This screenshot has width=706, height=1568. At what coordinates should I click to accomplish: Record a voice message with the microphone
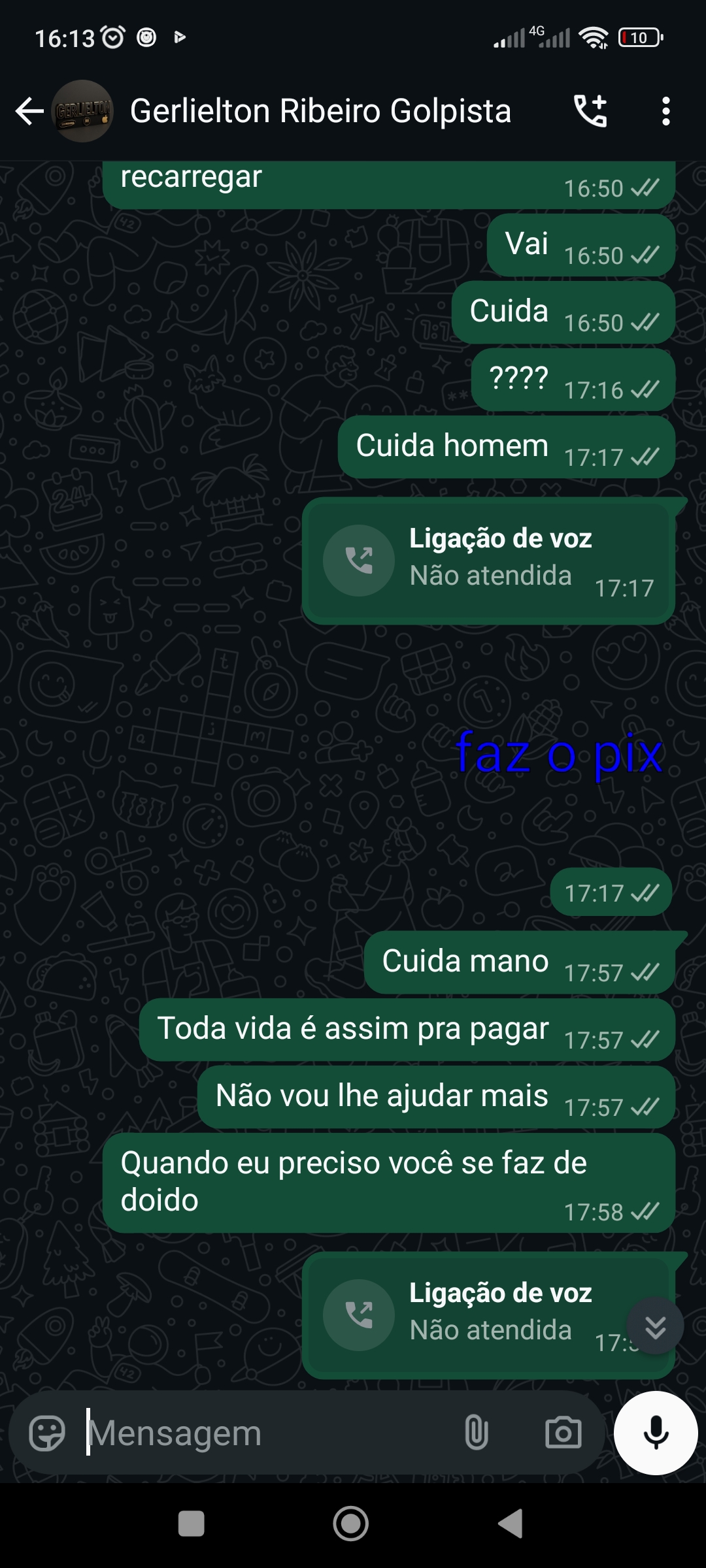pos(656,1433)
